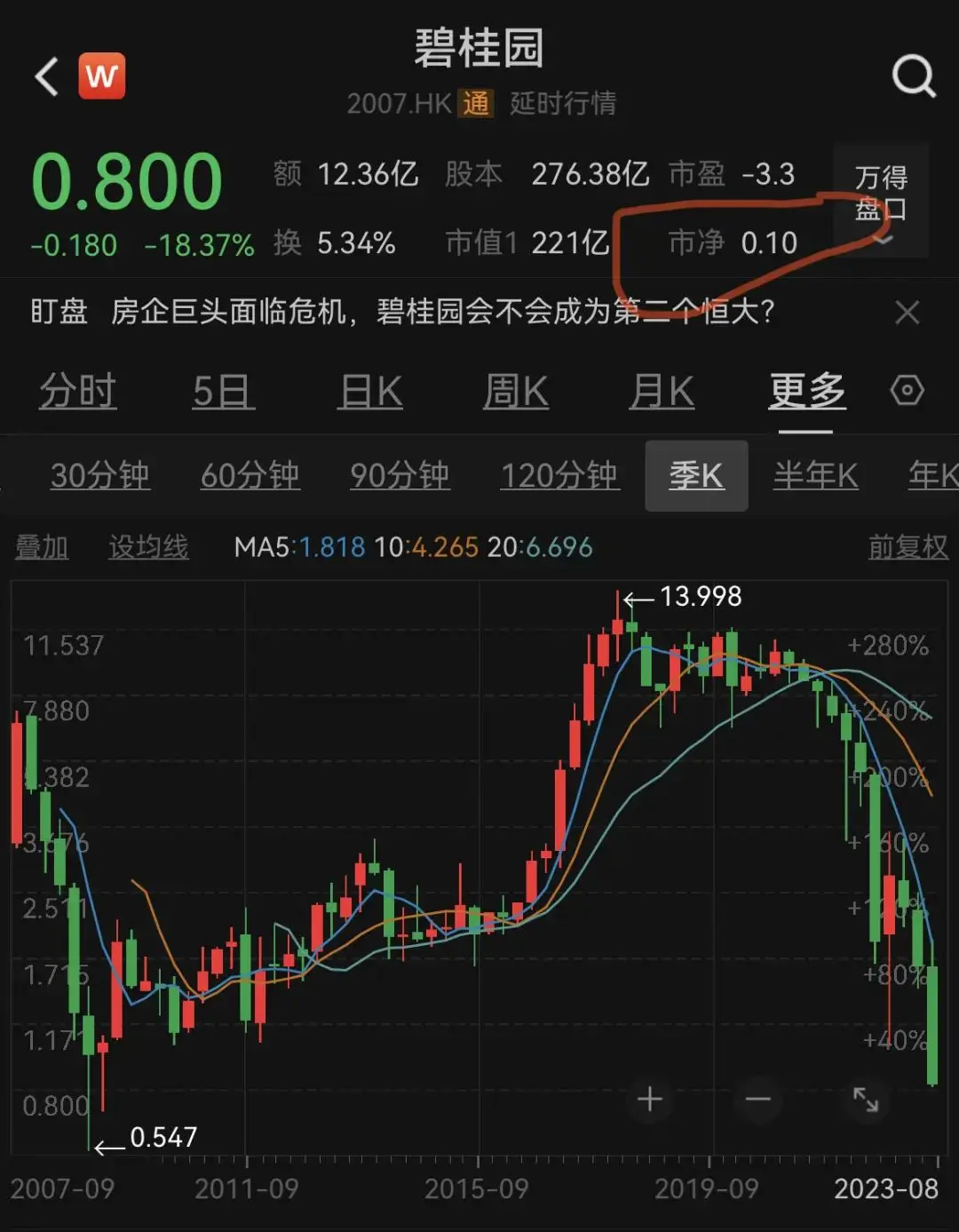The image size is (959, 1232).
Task: Change the 前复权 adjustment mode
Action: coord(907,547)
